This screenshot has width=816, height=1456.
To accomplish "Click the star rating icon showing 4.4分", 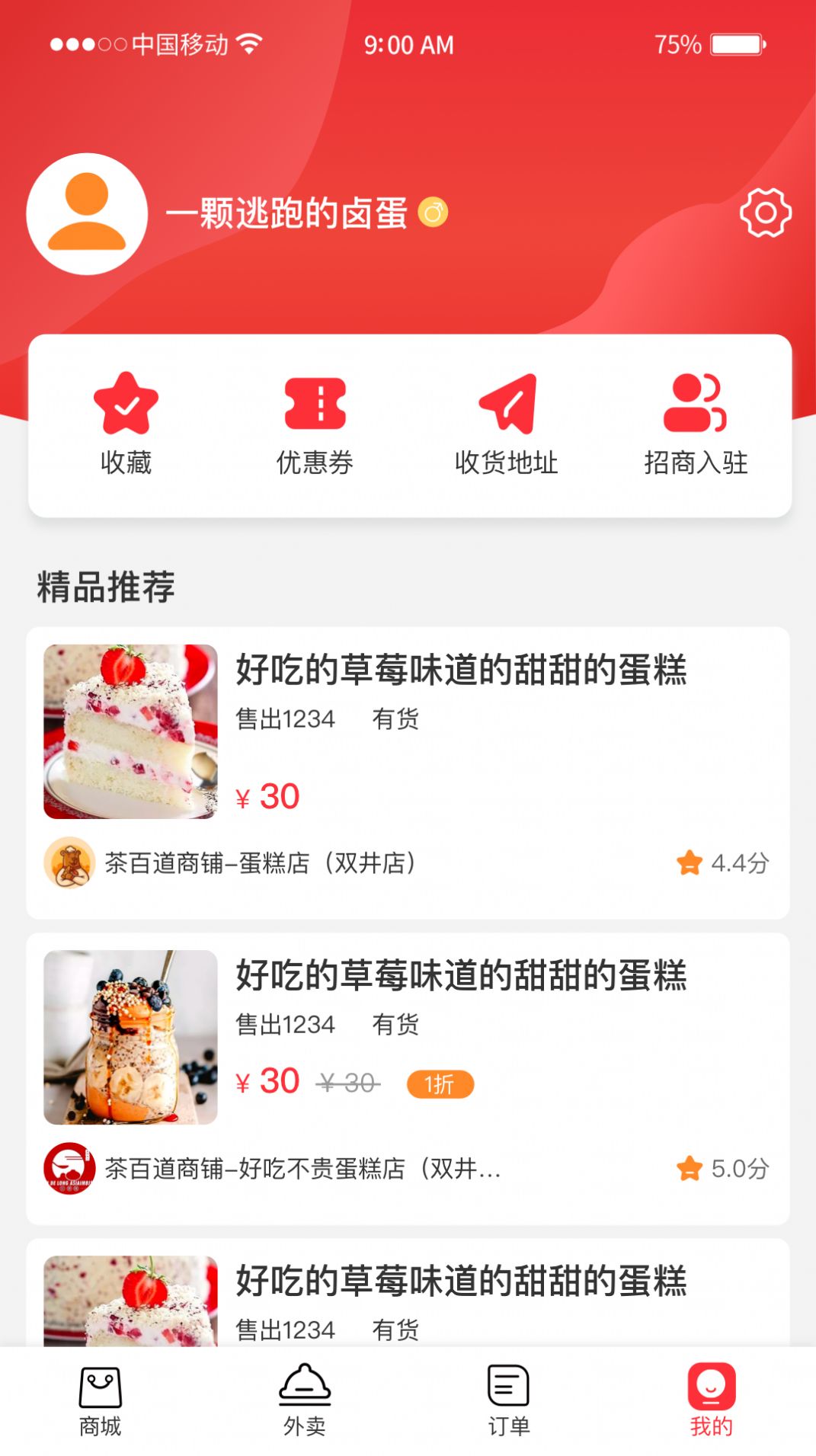I will (687, 863).
